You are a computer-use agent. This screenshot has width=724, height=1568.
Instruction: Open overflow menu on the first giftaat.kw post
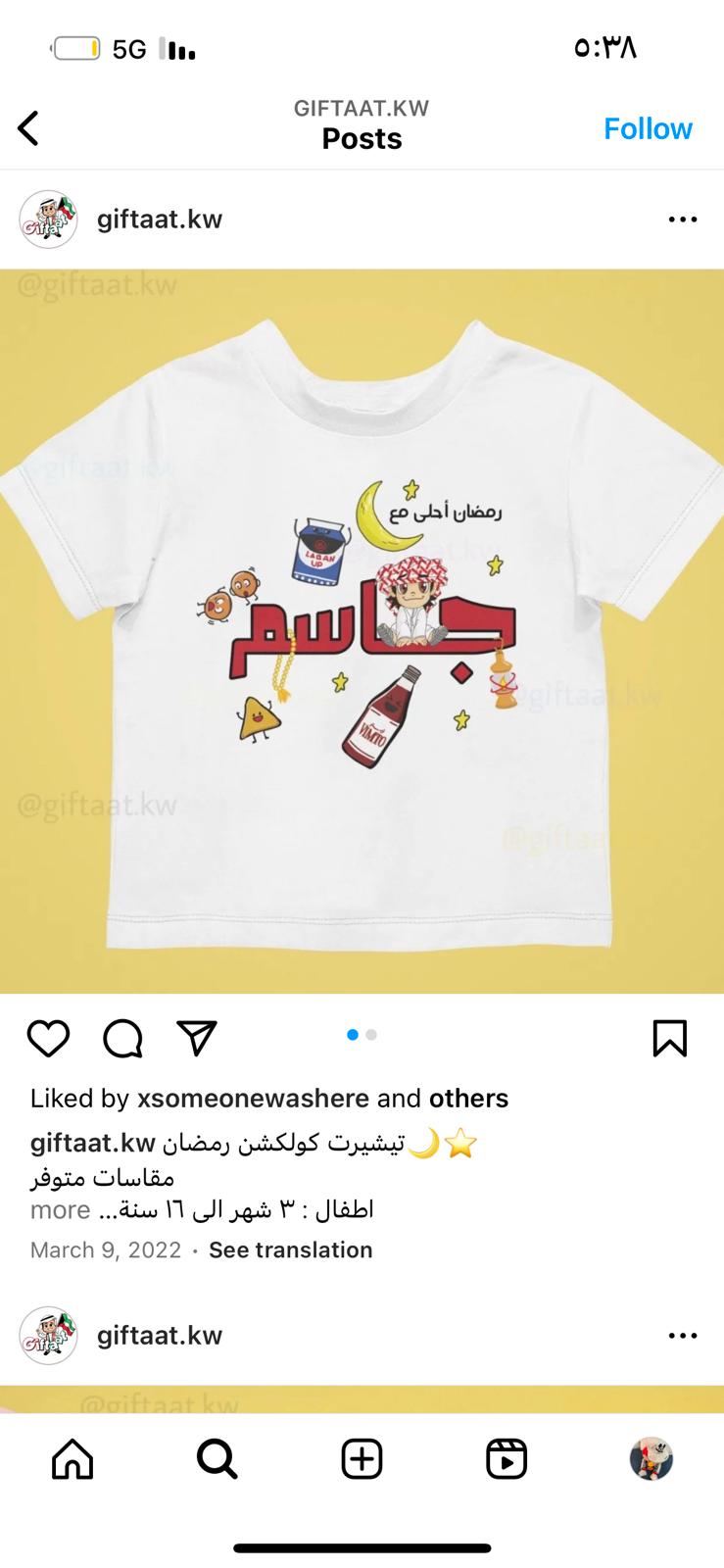pos(682,220)
